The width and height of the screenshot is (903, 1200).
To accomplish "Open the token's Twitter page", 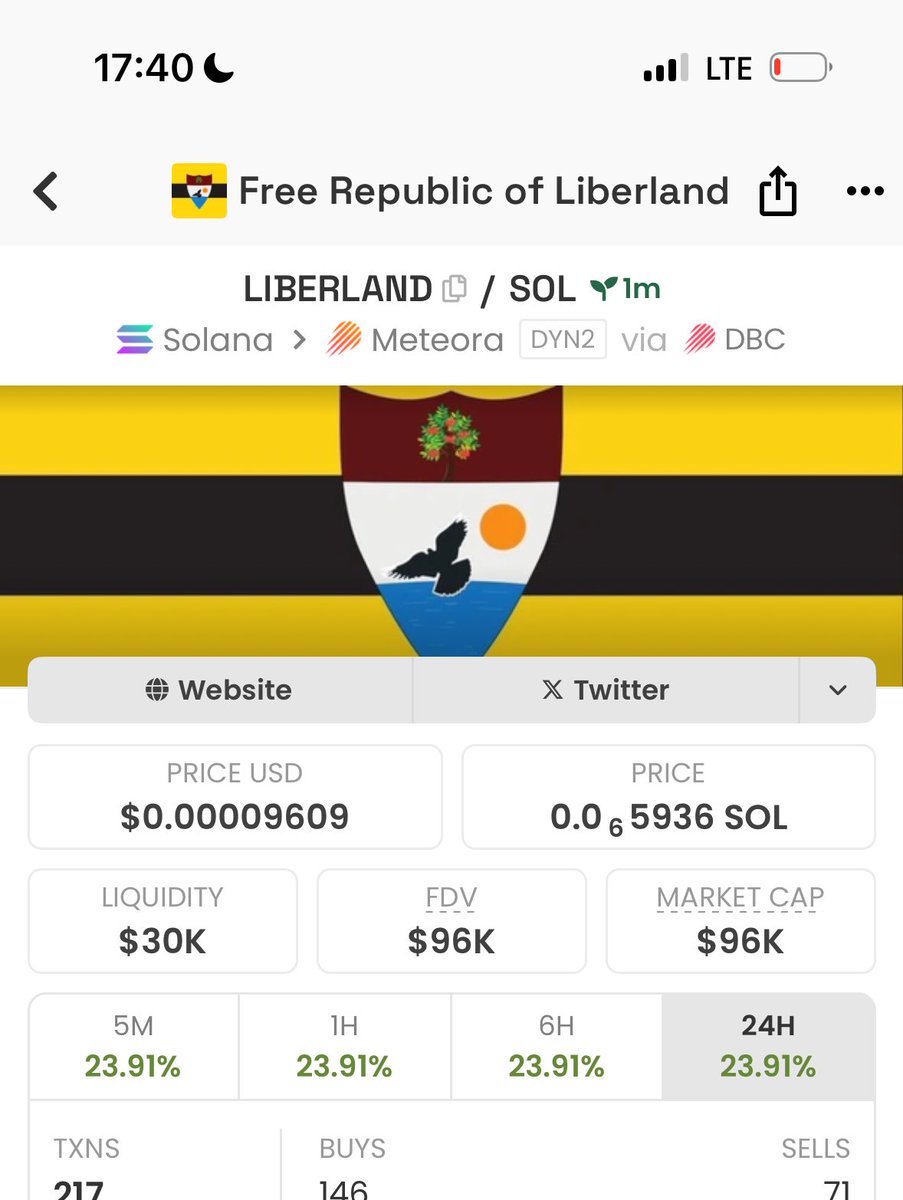I will tap(606, 690).
